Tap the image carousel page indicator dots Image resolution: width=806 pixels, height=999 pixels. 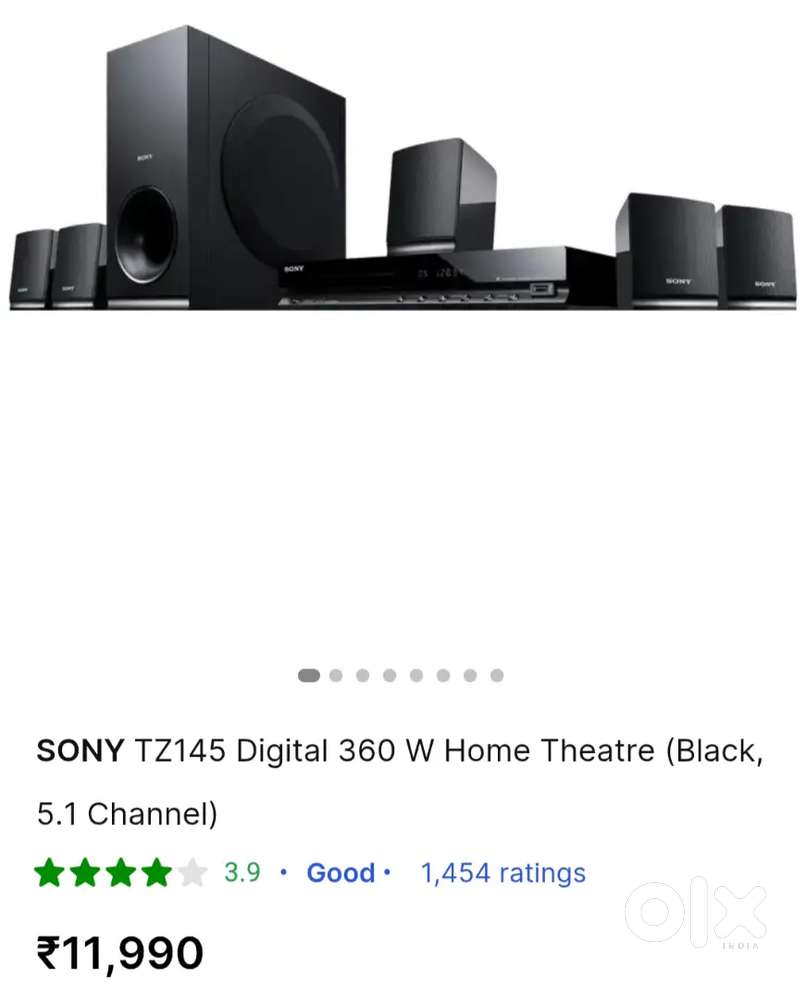[x=402, y=675]
